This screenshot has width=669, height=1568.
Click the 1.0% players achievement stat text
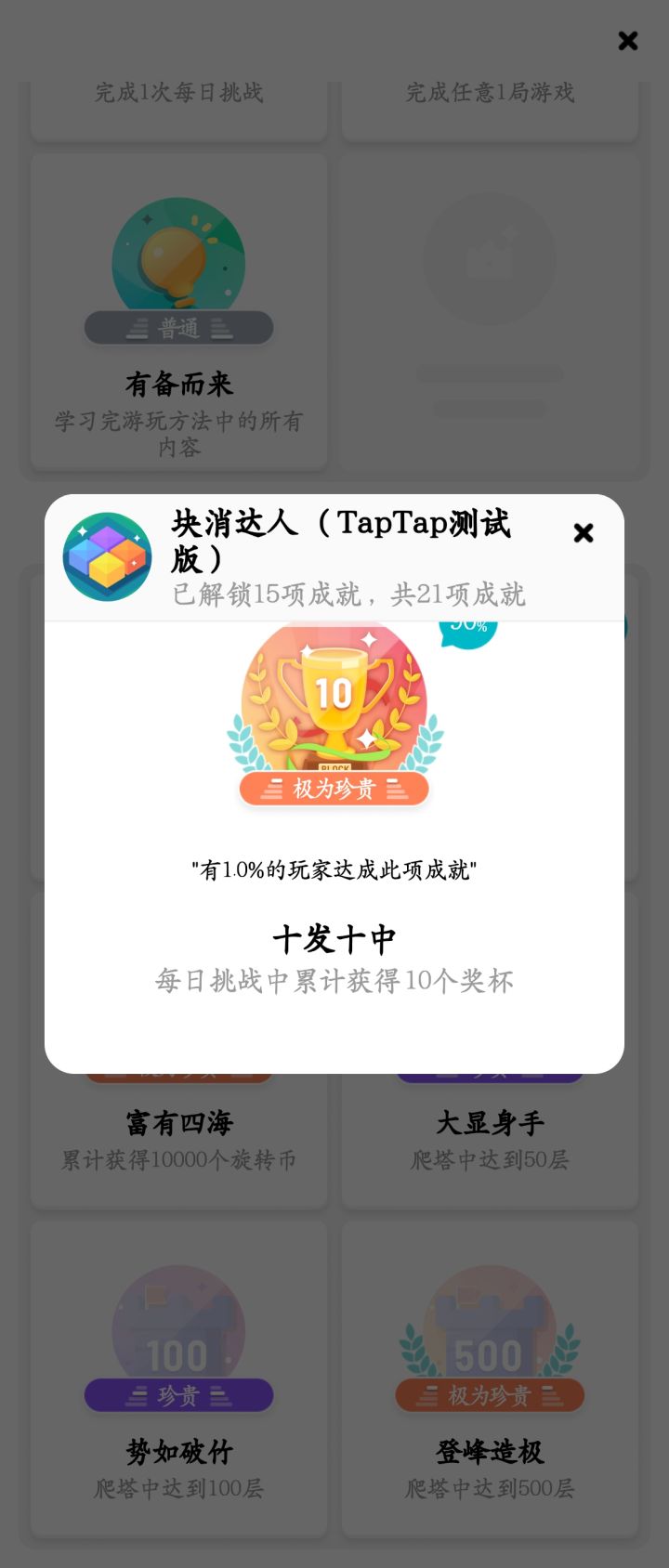[x=333, y=871]
